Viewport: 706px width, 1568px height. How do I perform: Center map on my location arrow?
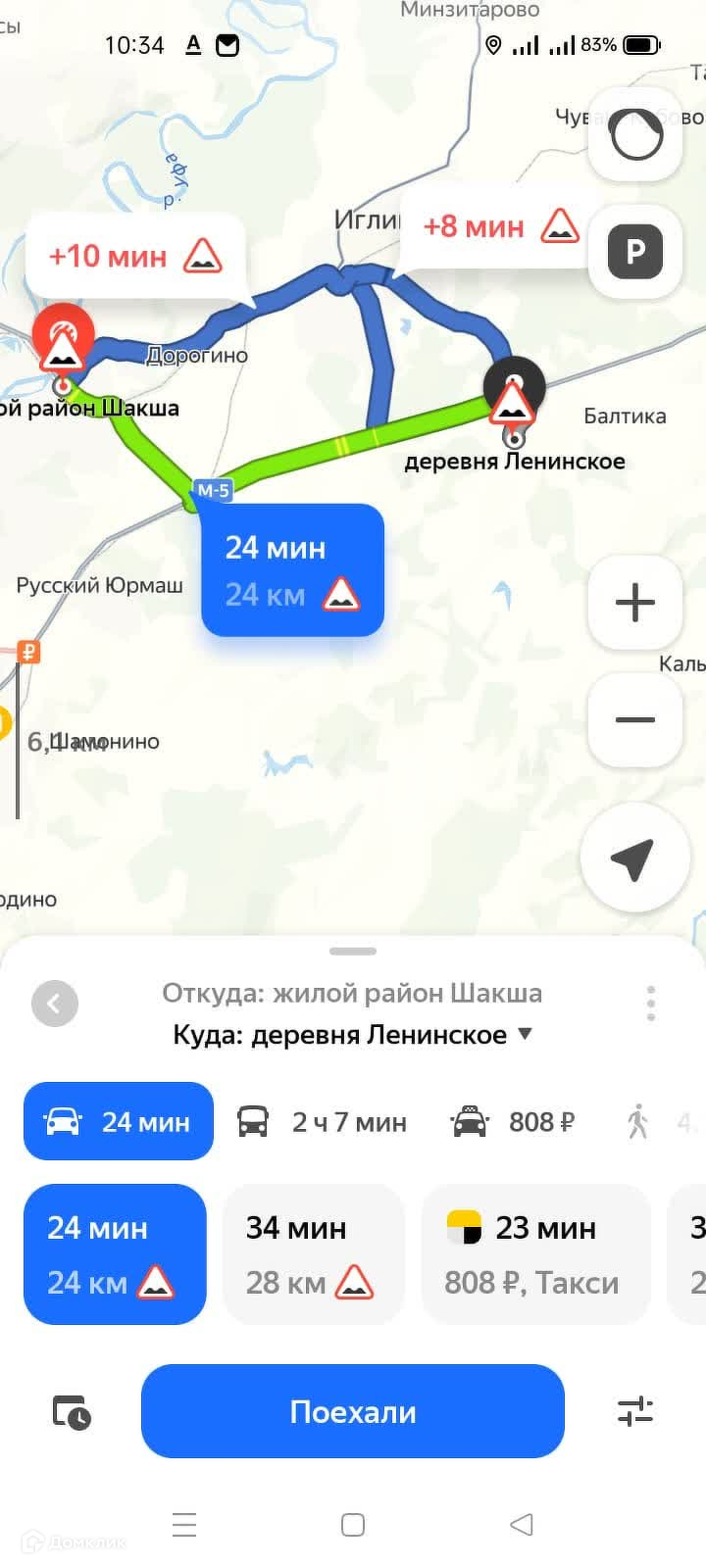coord(633,858)
